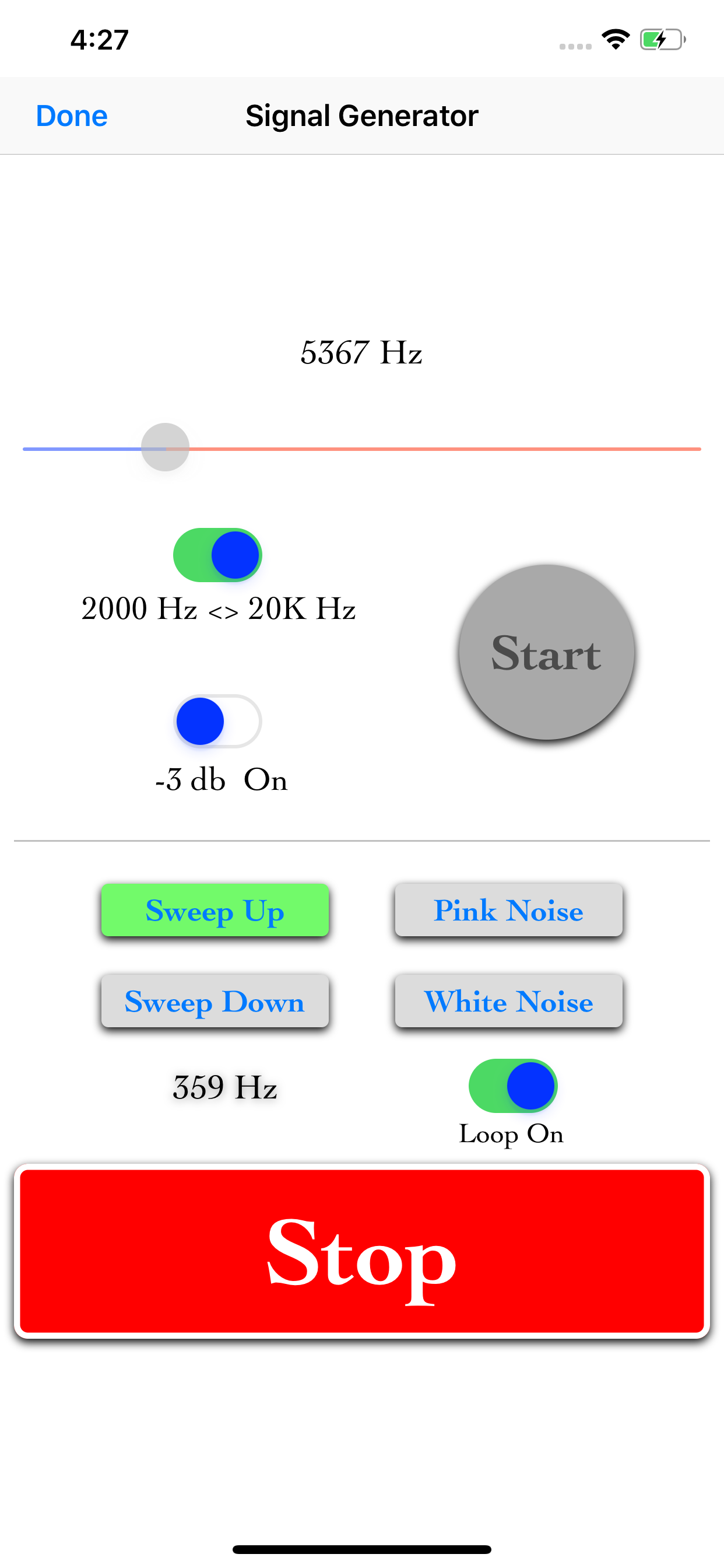Tap the Wi-Fi icon in the status bar
This screenshot has width=724, height=1568.
coord(615,38)
